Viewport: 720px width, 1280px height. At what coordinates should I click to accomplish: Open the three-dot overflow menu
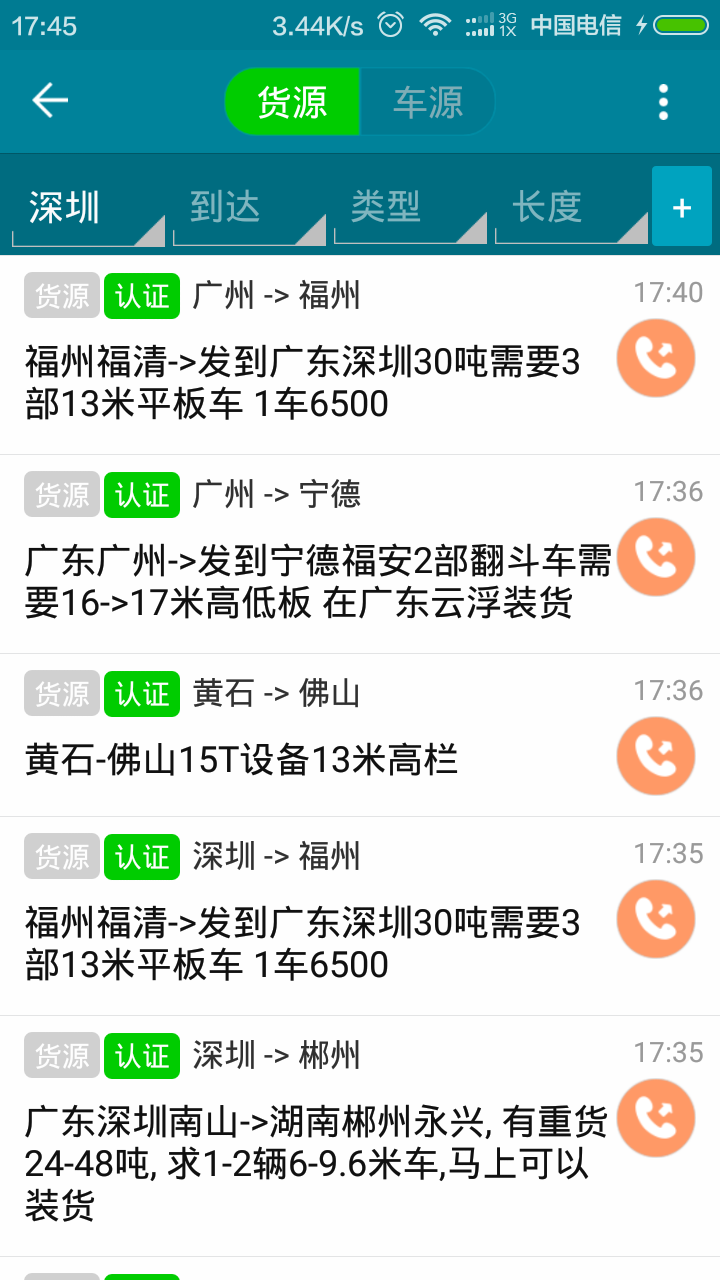tap(663, 102)
